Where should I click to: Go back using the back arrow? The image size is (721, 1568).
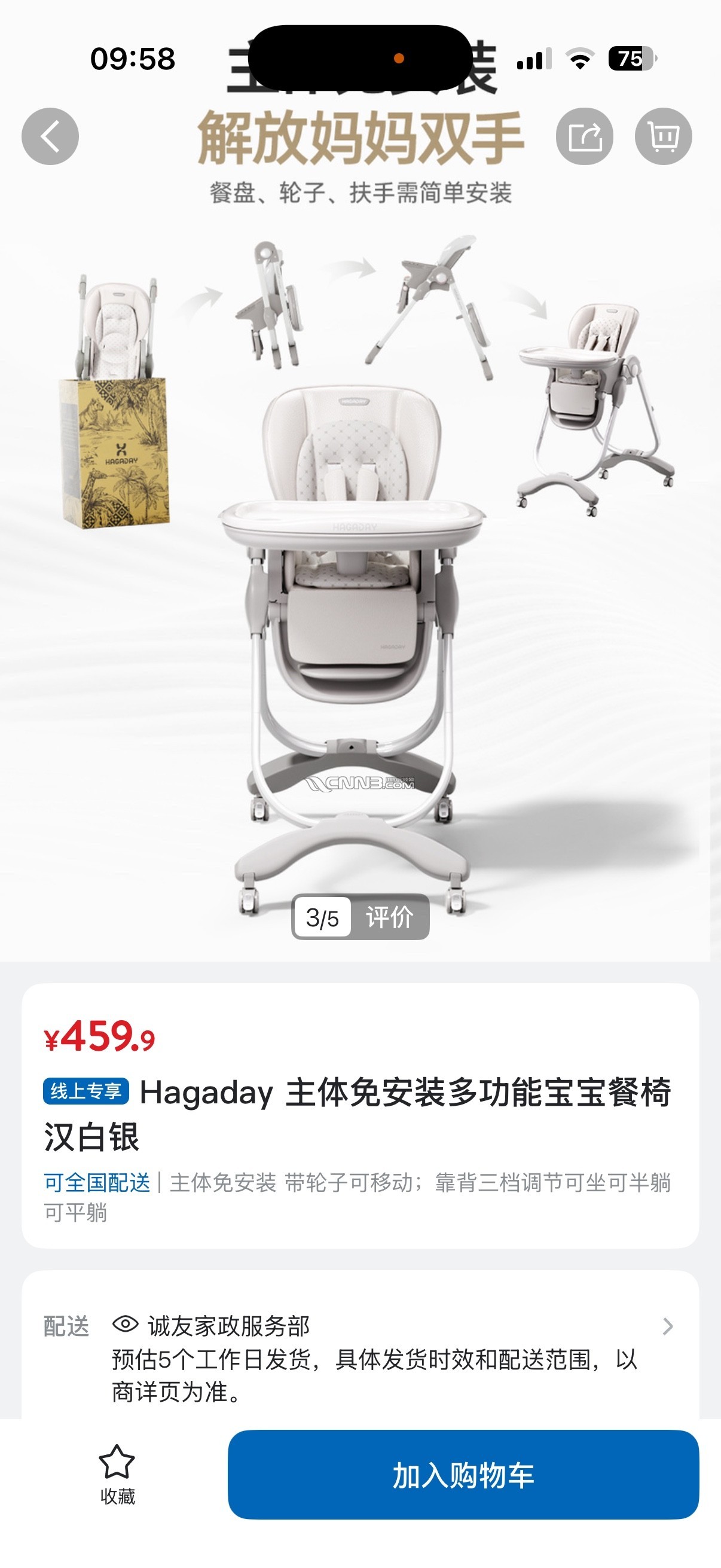point(50,136)
